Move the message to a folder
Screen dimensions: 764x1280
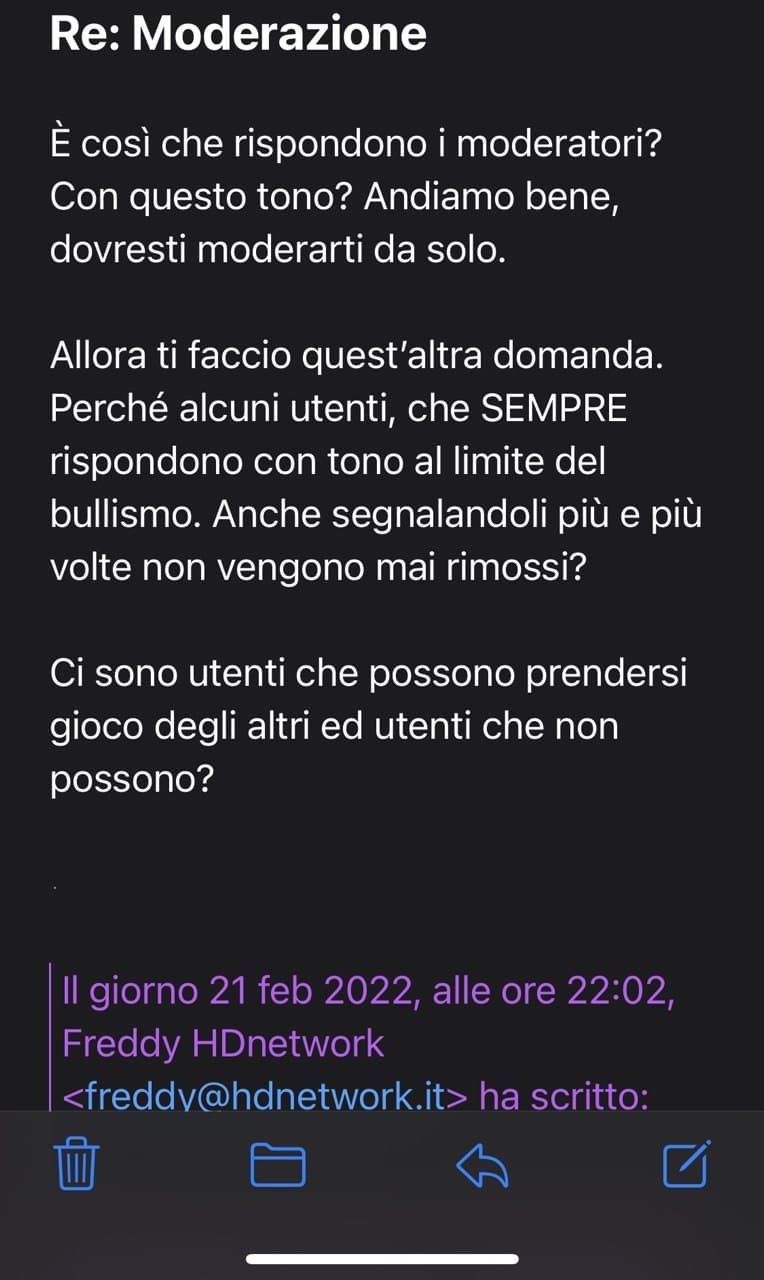(x=278, y=1166)
